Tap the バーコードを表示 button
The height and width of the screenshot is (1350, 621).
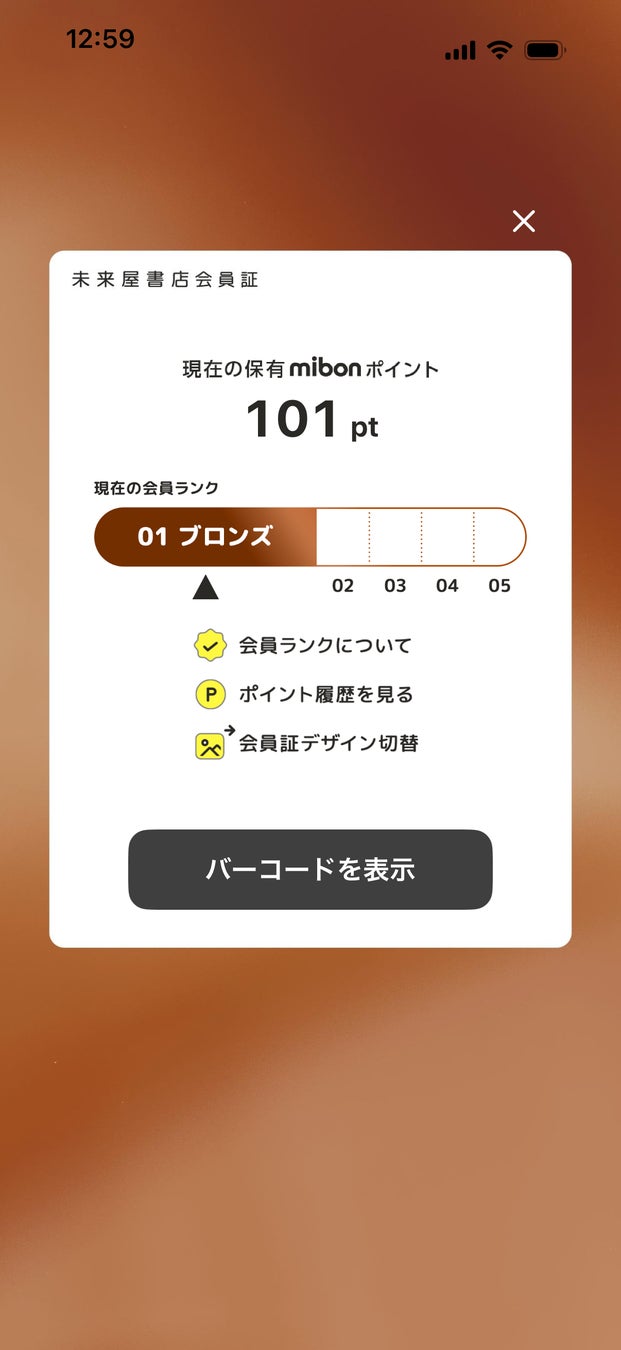coord(310,869)
